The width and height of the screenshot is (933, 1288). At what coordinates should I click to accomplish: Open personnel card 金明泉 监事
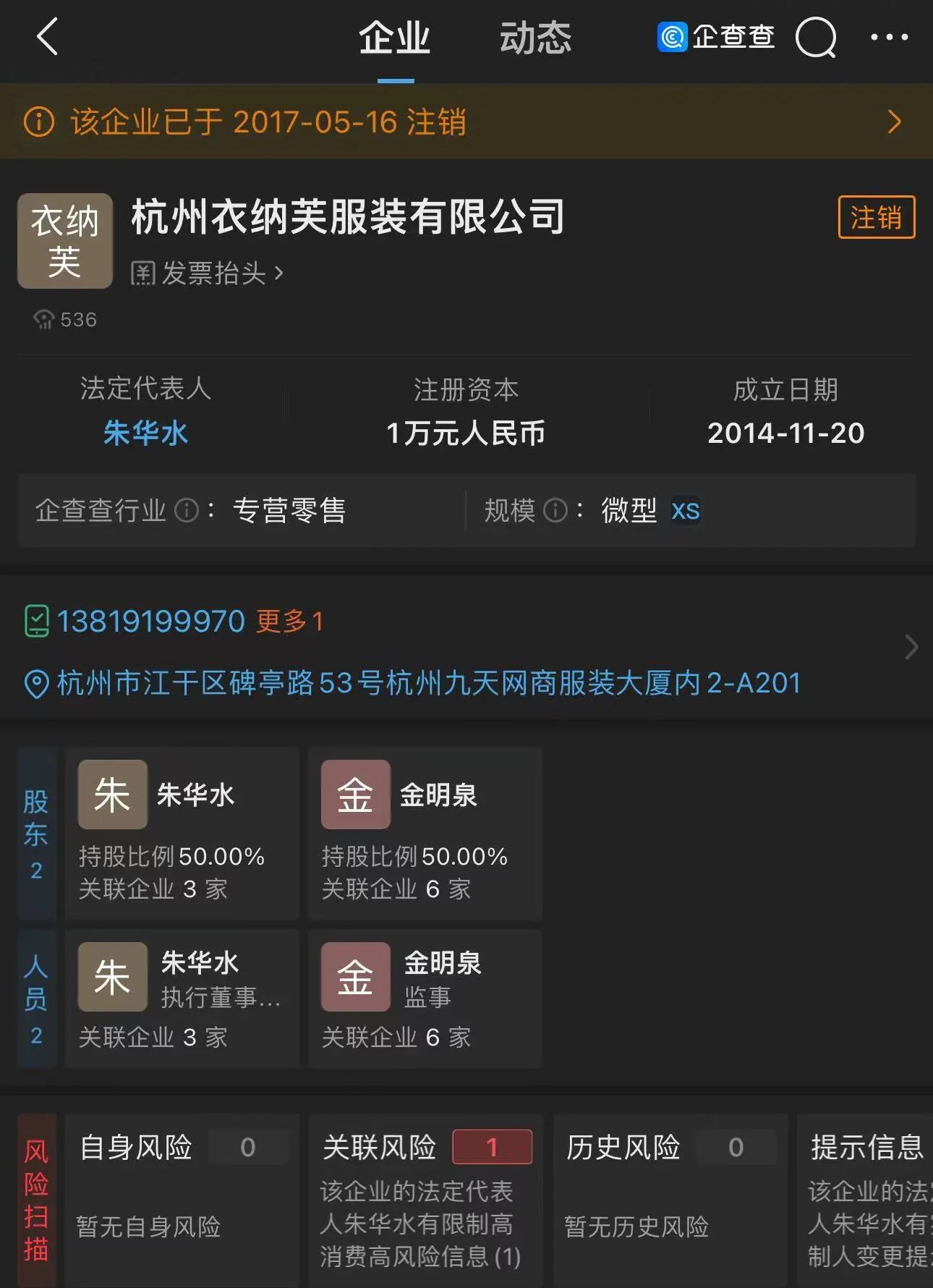pyautogui.click(x=425, y=999)
